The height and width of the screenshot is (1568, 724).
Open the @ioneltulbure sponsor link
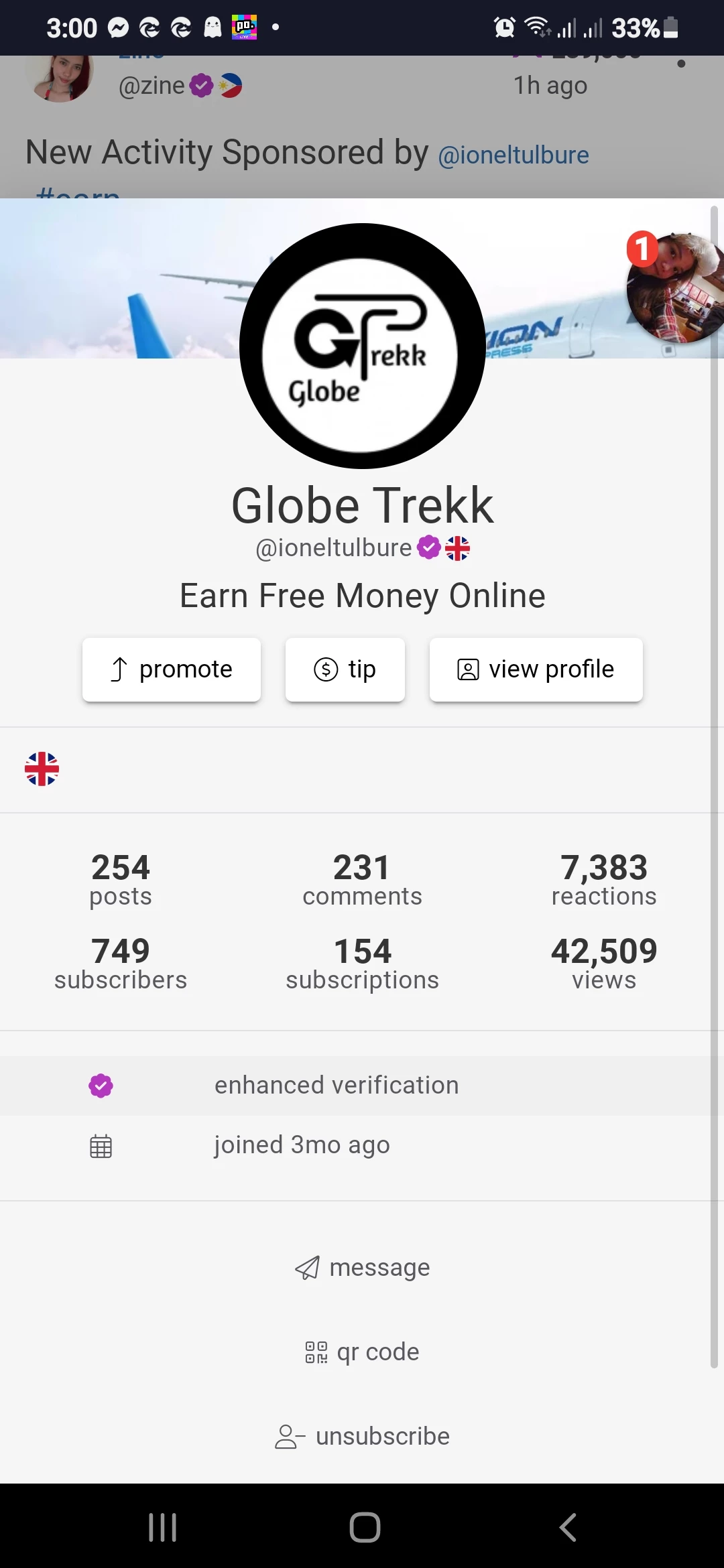(x=514, y=155)
